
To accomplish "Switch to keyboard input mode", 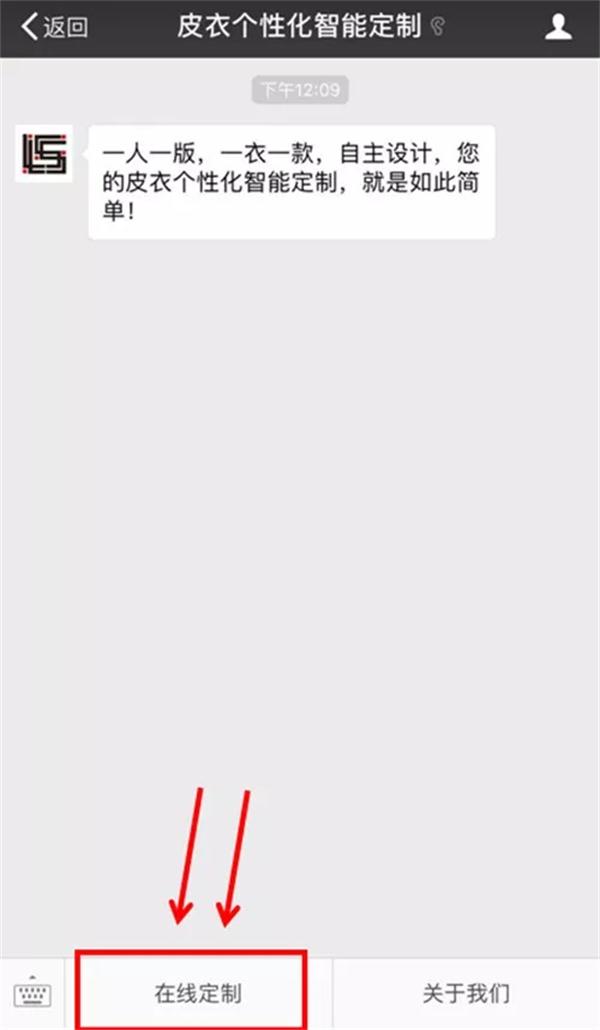I will [x=33, y=994].
